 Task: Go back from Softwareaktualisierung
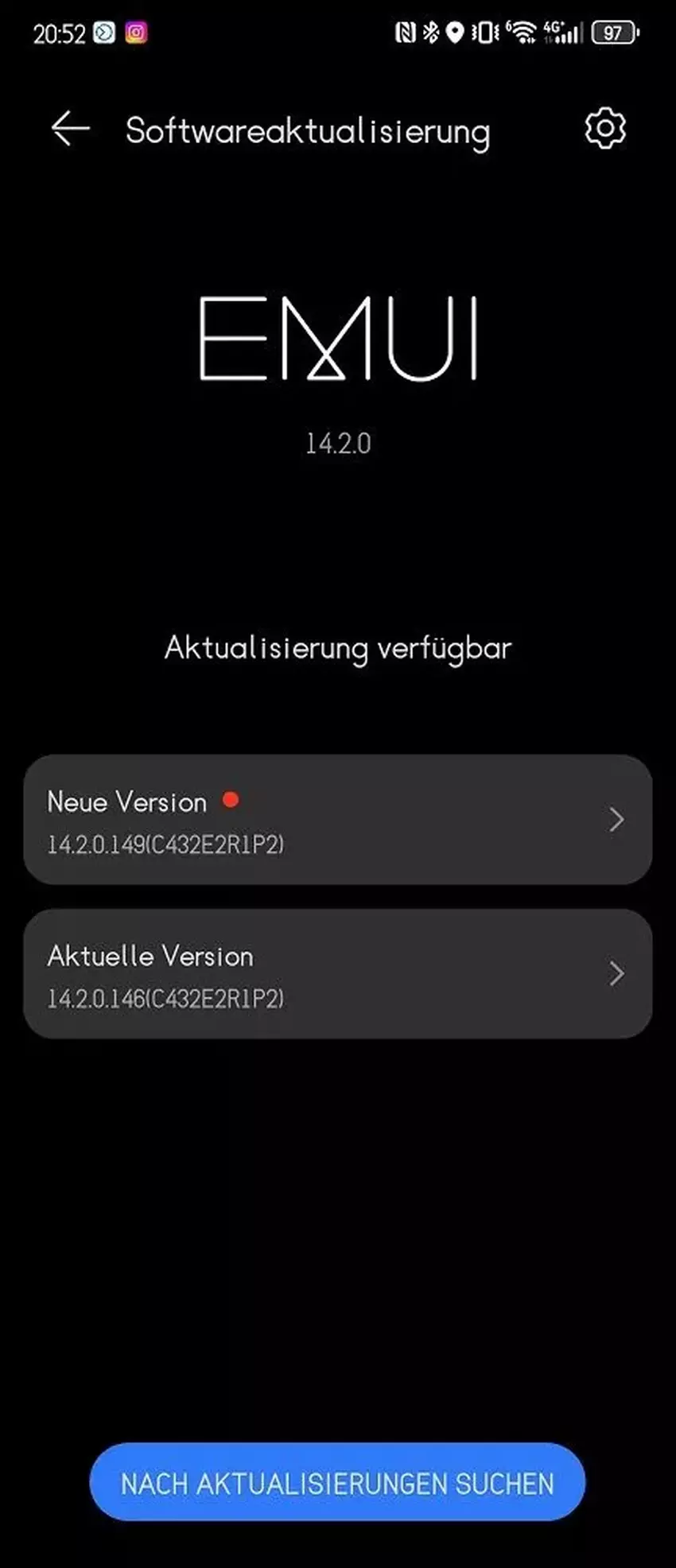coord(70,129)
